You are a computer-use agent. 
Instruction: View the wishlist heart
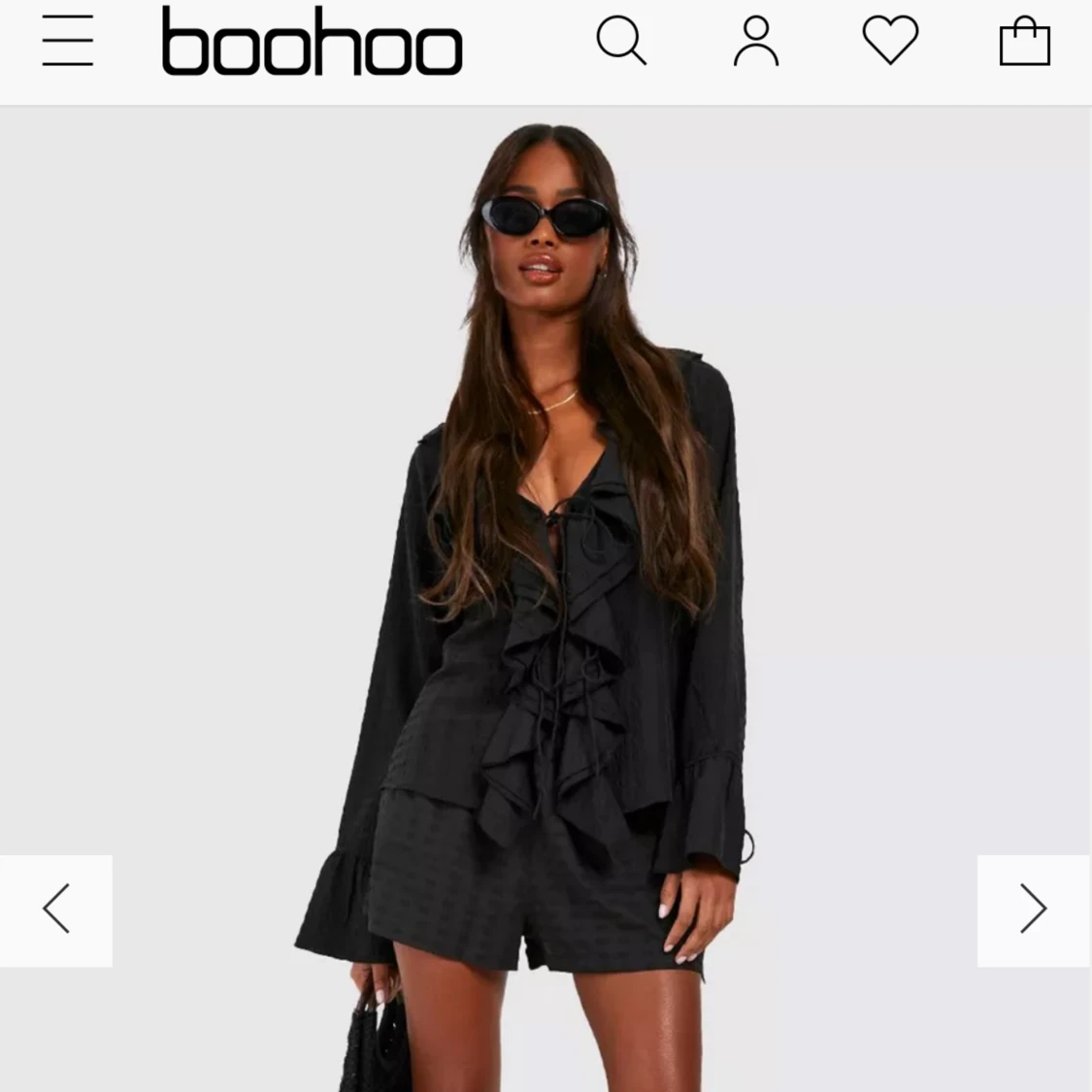[x=890, y=42]
